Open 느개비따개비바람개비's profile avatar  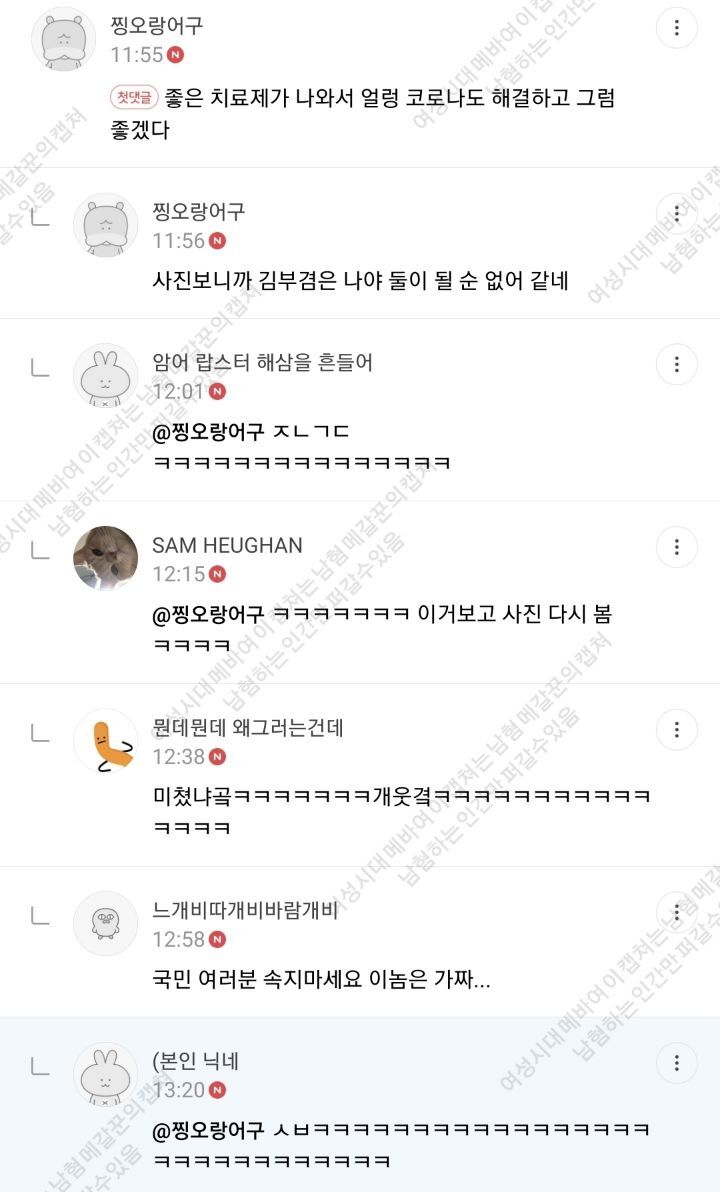(x=106, y=924)
